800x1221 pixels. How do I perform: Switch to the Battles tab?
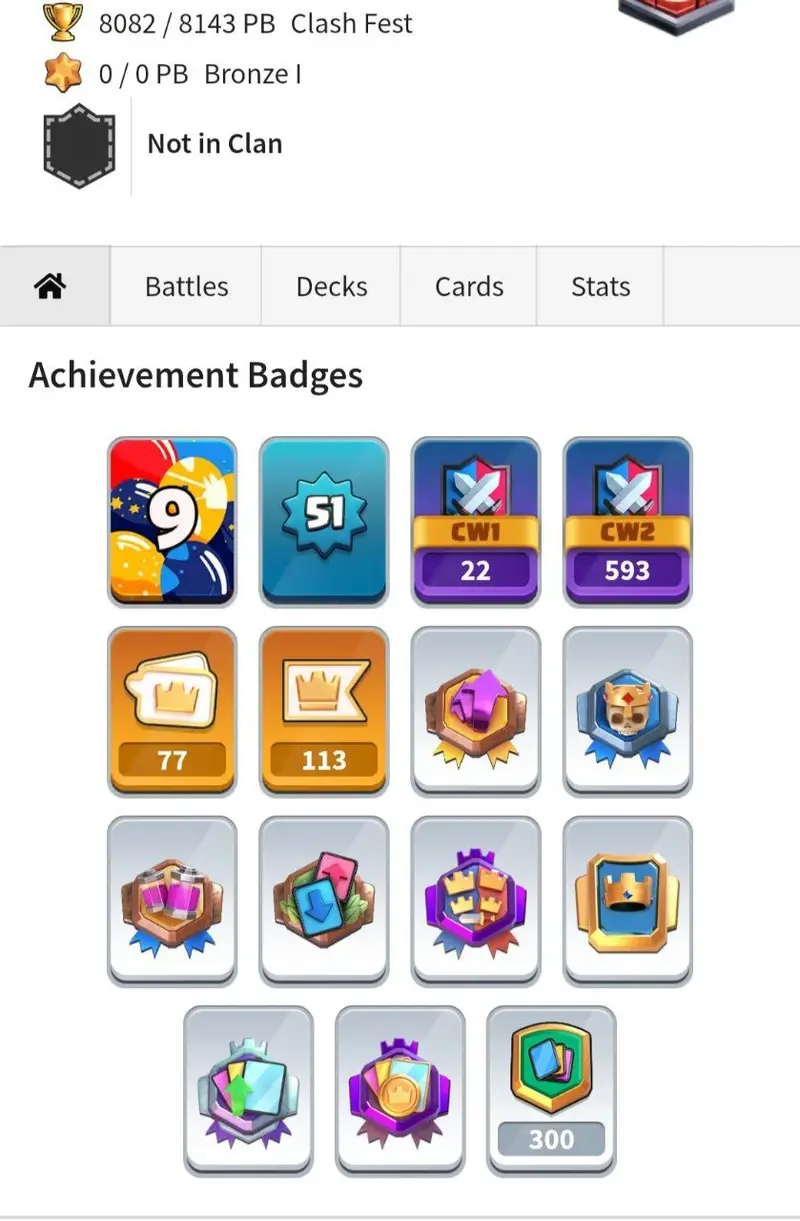[x=186, y=287]
